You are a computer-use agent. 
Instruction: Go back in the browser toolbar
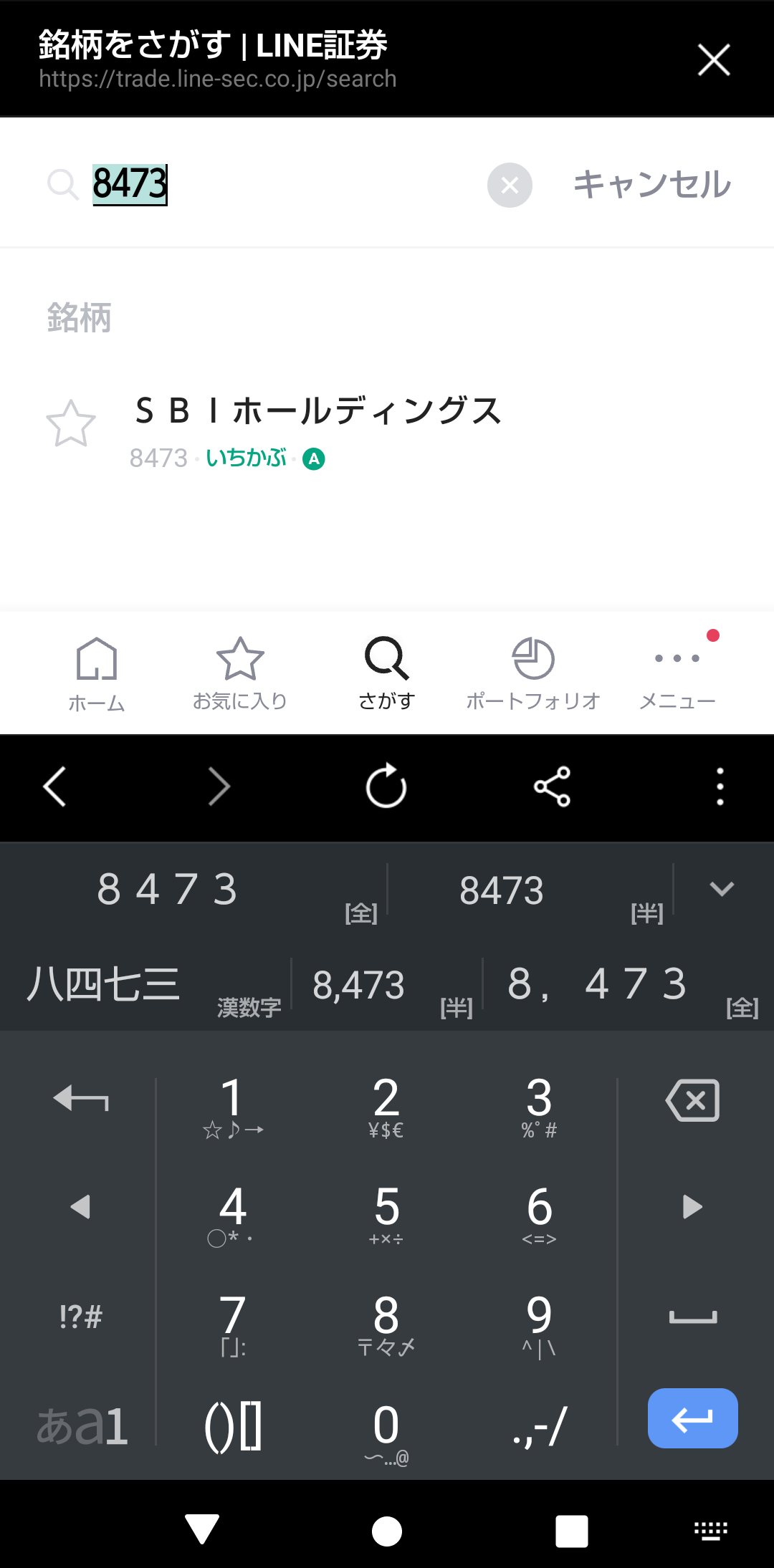pyautogui.click(x=54, y=787)
